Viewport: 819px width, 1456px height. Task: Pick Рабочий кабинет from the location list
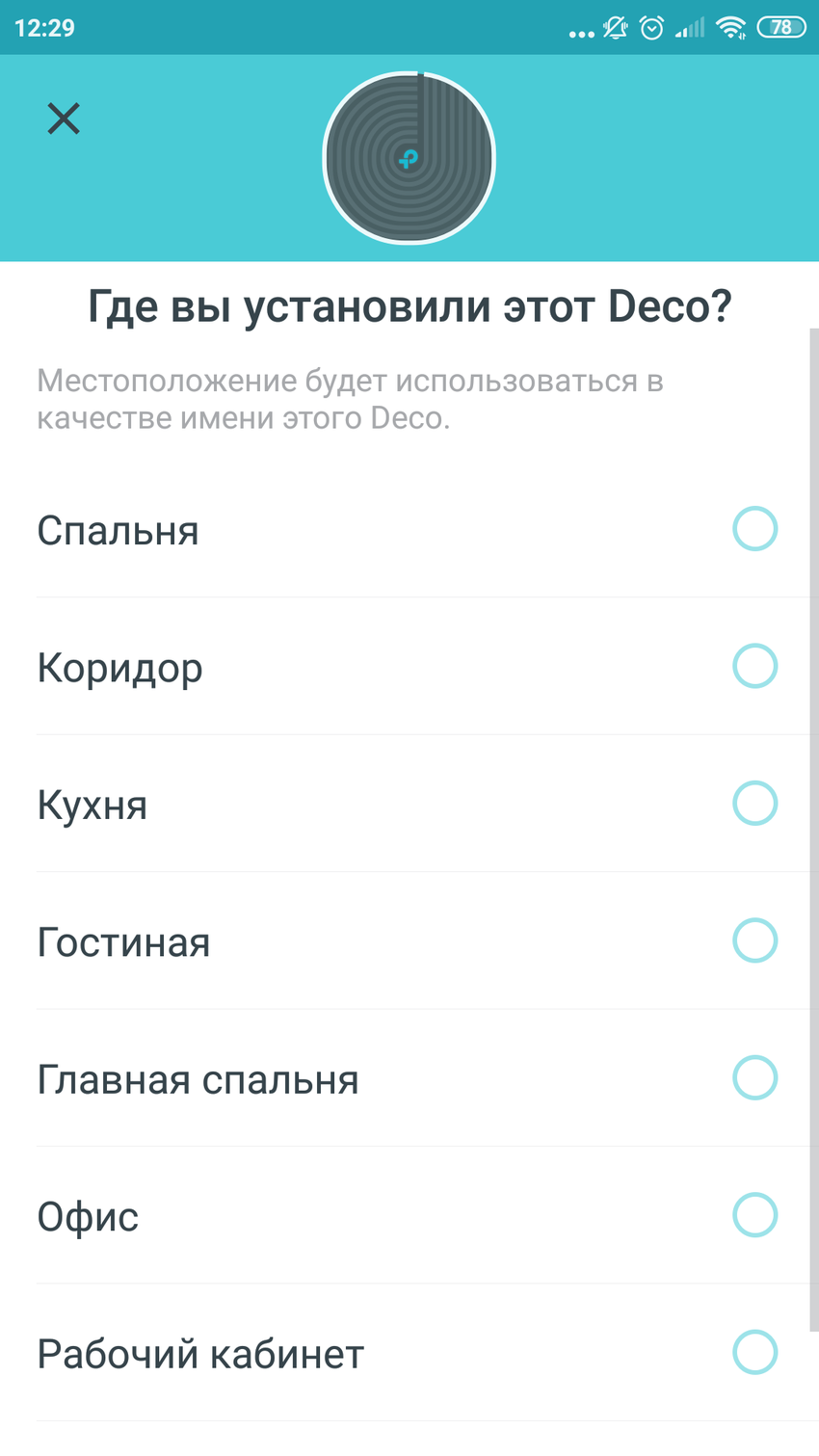pyautogui.click(x=754, y=1353)
